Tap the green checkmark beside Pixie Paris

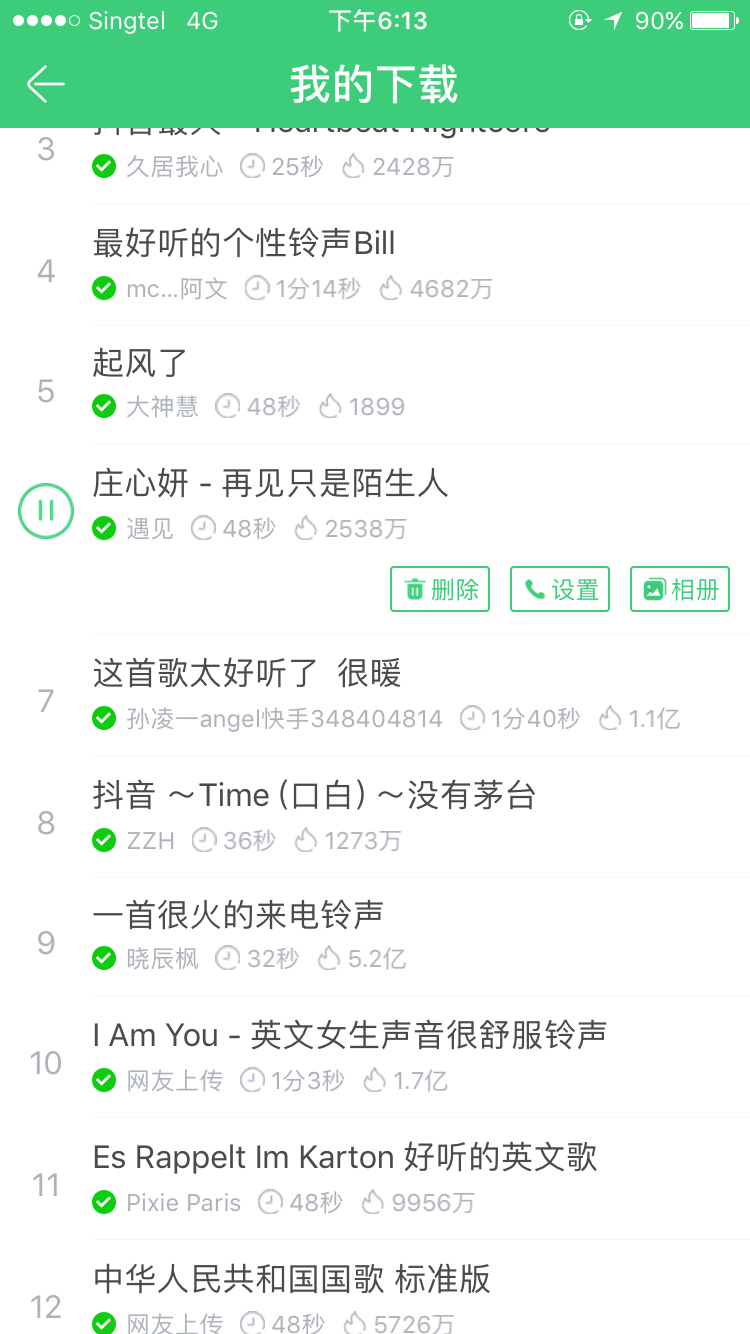pos(103,1202)
